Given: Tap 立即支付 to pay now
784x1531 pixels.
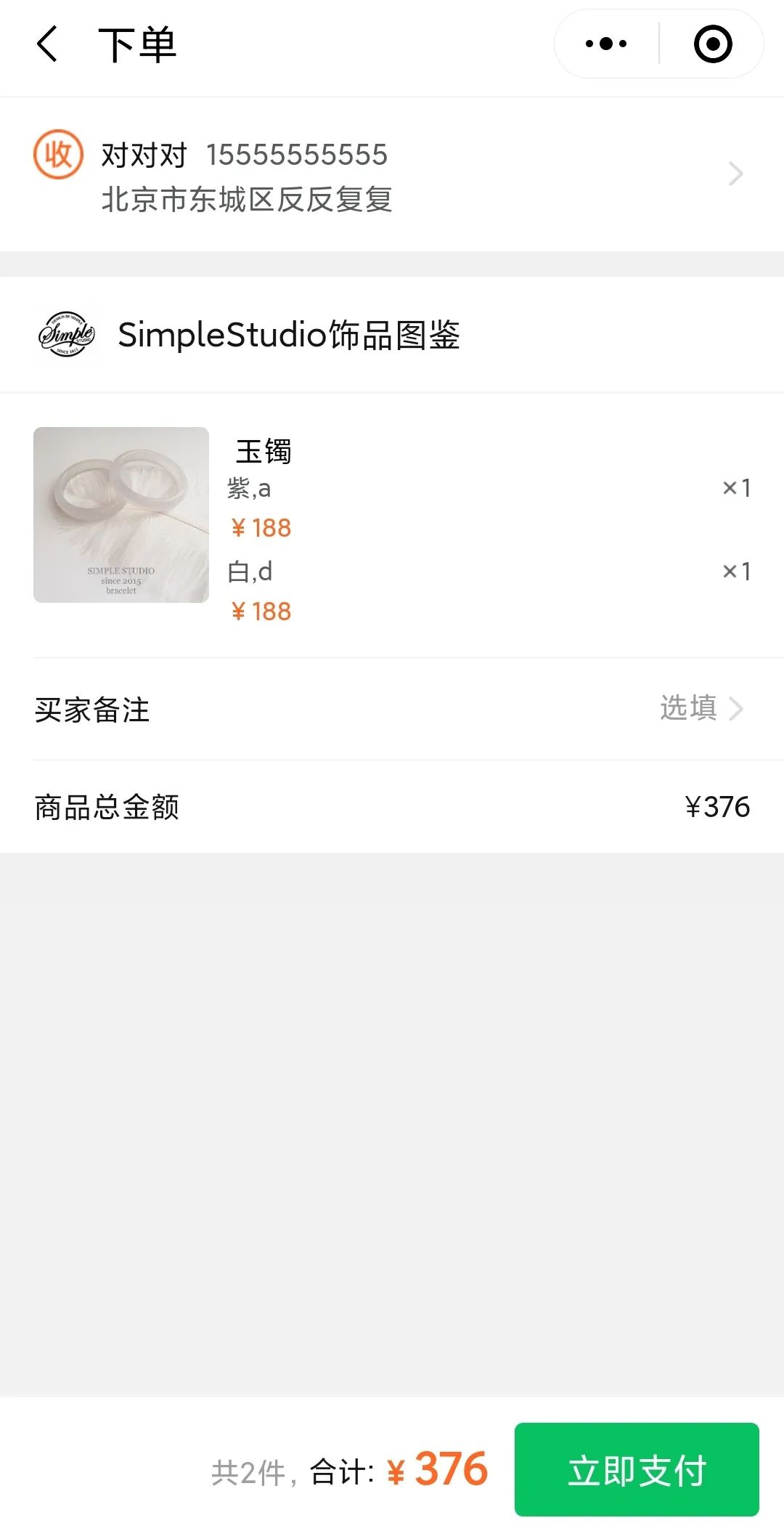Looking at the screenshot, I should 637,1470.
